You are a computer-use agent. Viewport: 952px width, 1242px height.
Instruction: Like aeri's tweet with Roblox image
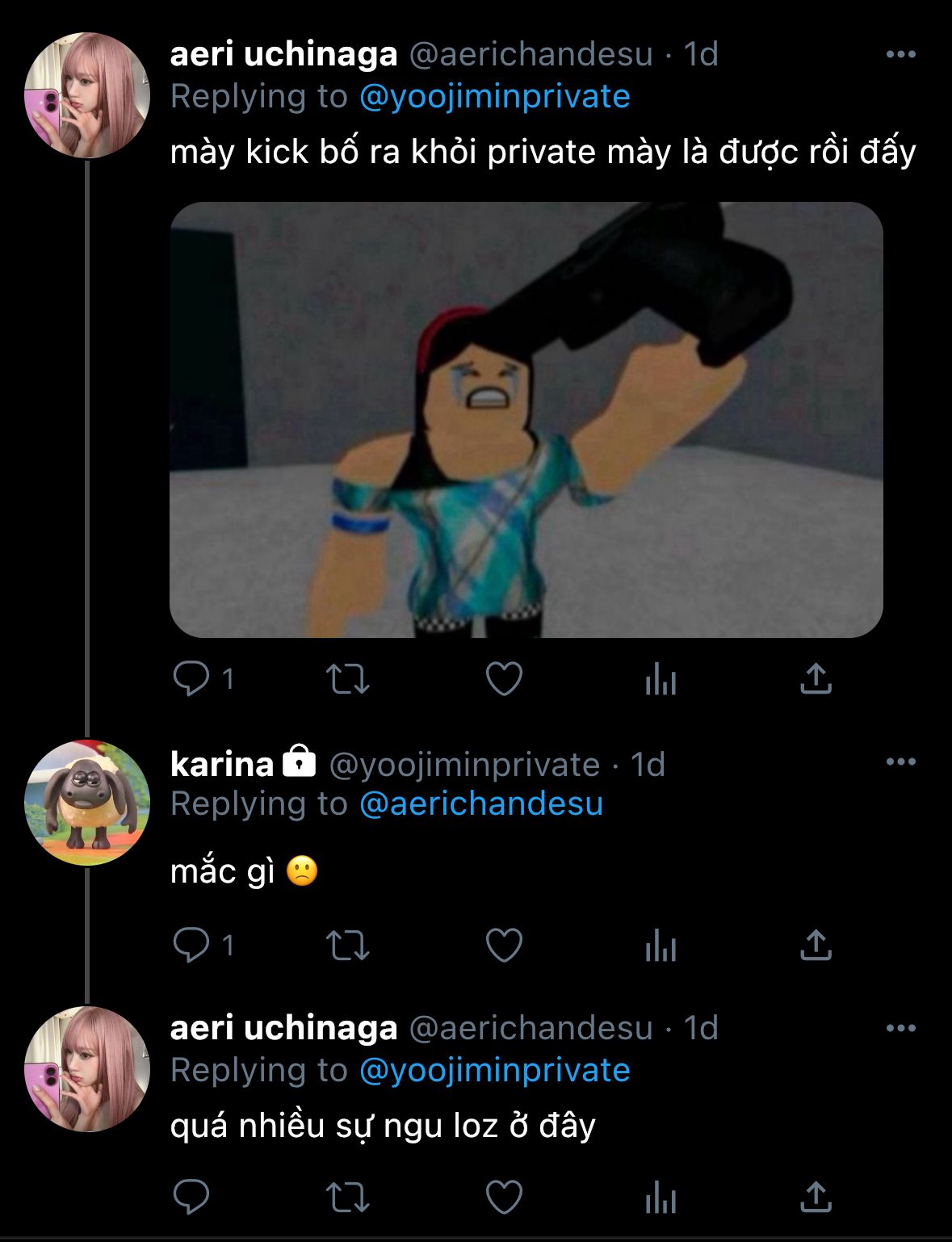click(x=504, y=678)
